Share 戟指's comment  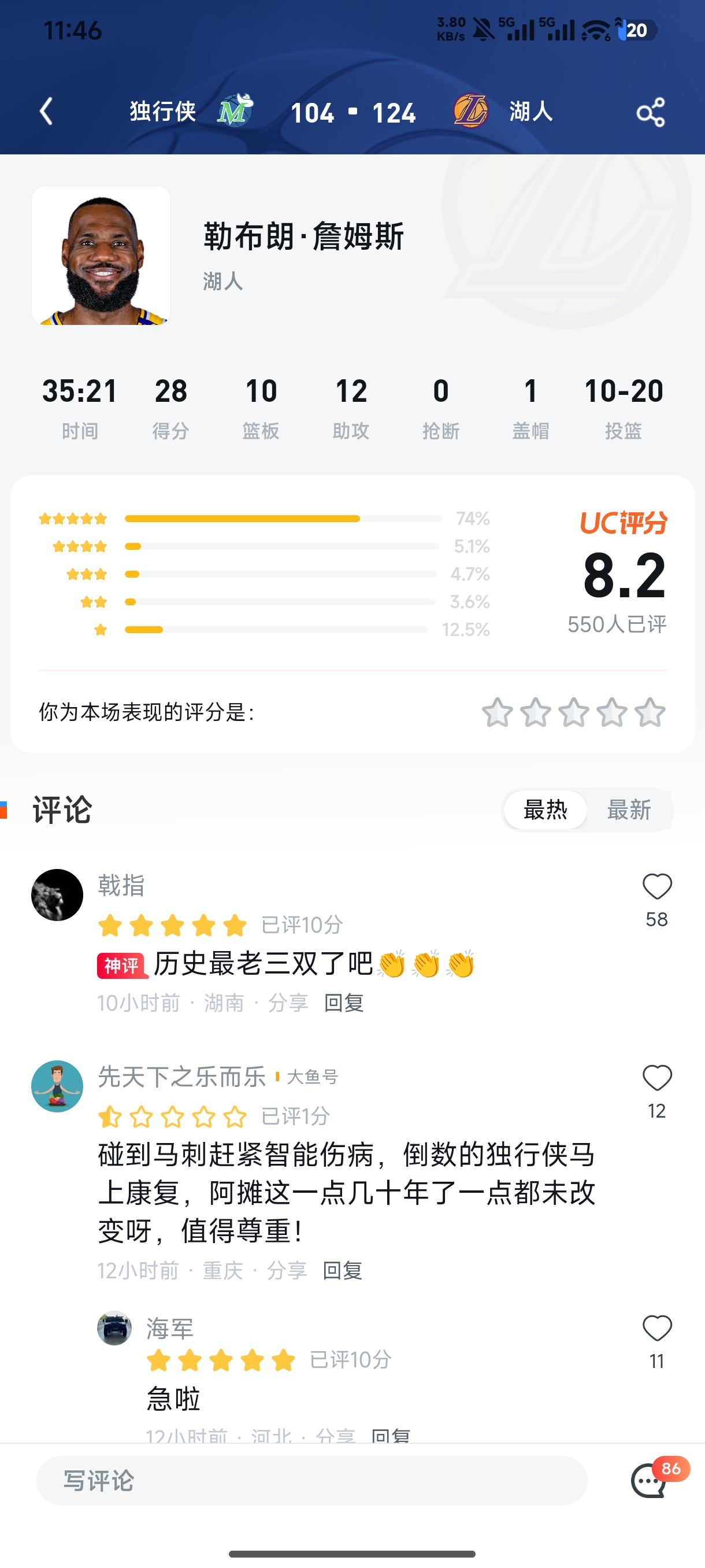coord(288,1003)
